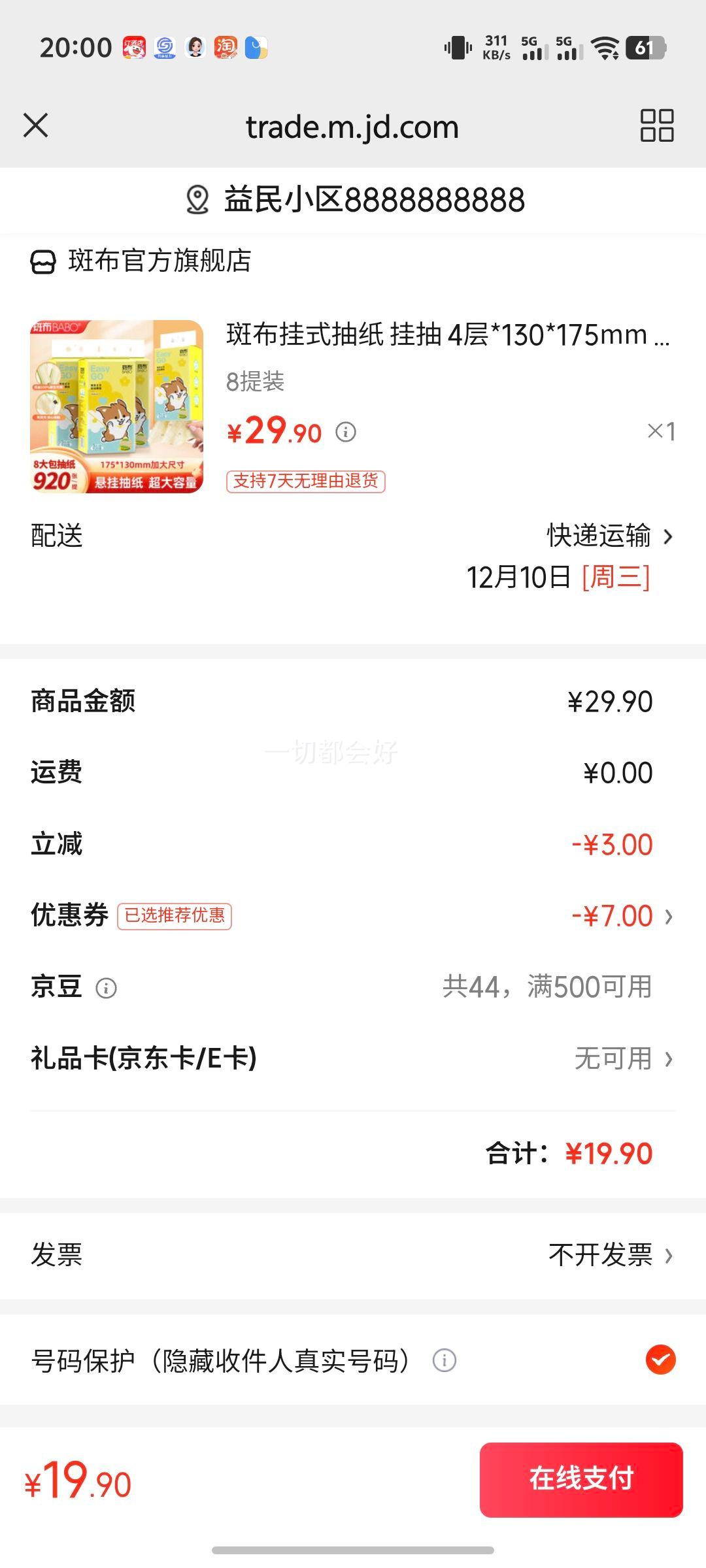Open the 礼品卡(京东卡/E卡) row

pyautogui.click(x=353, y=1058)
